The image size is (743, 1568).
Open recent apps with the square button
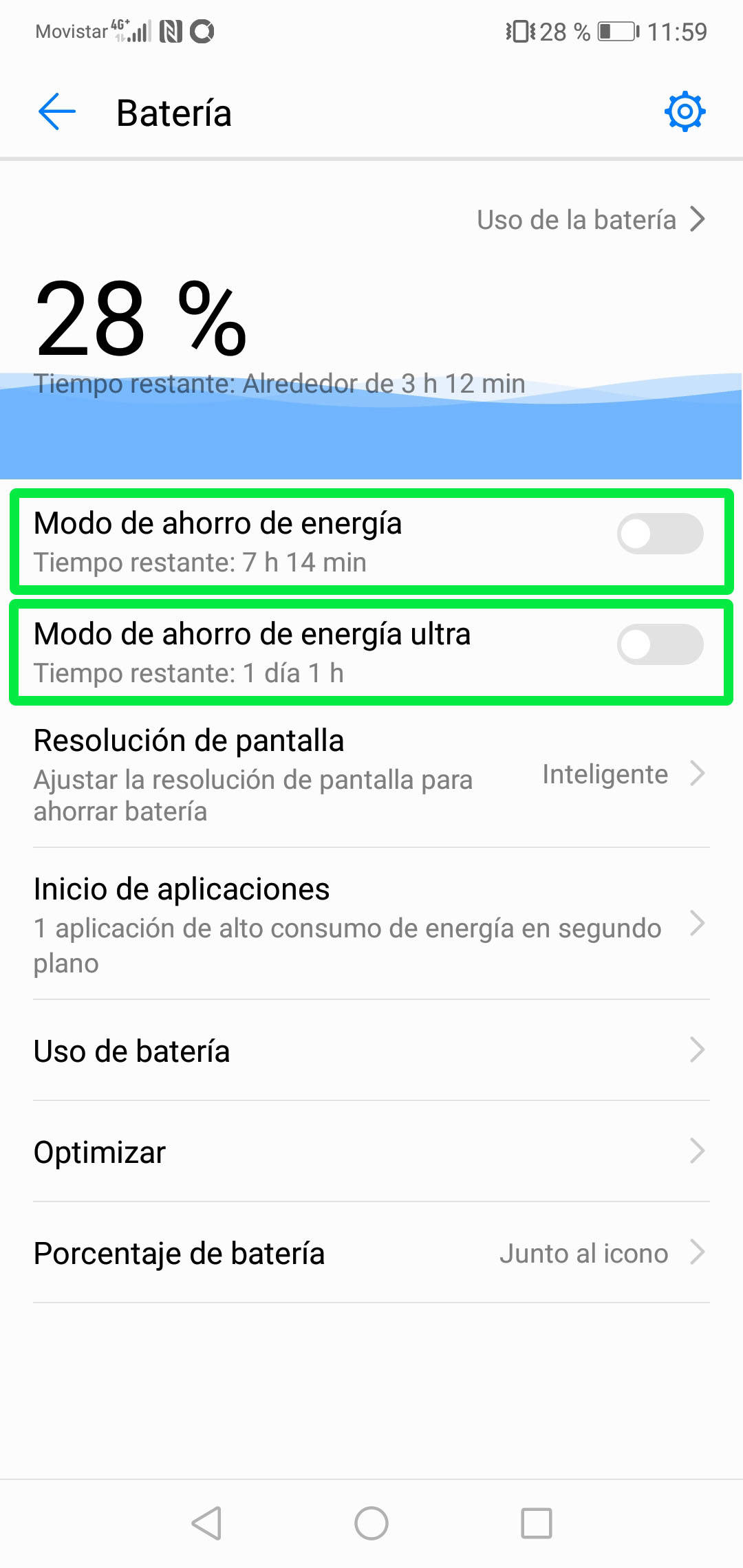[x=537, y=1523]
